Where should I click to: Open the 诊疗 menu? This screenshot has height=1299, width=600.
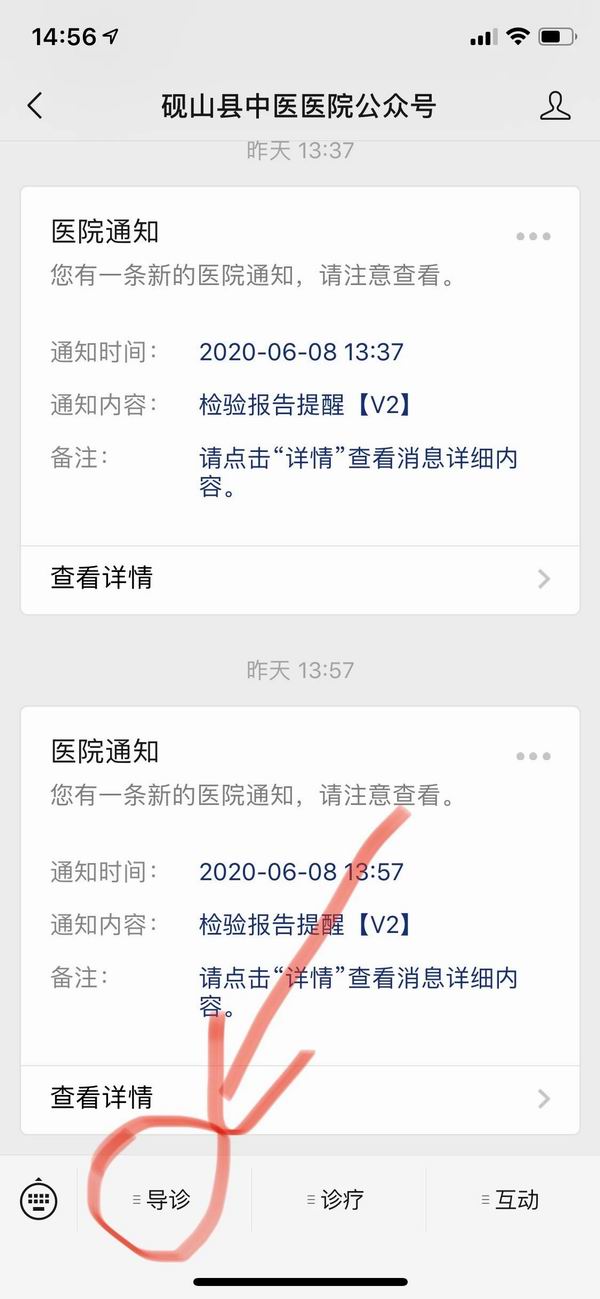point(338,1200)
